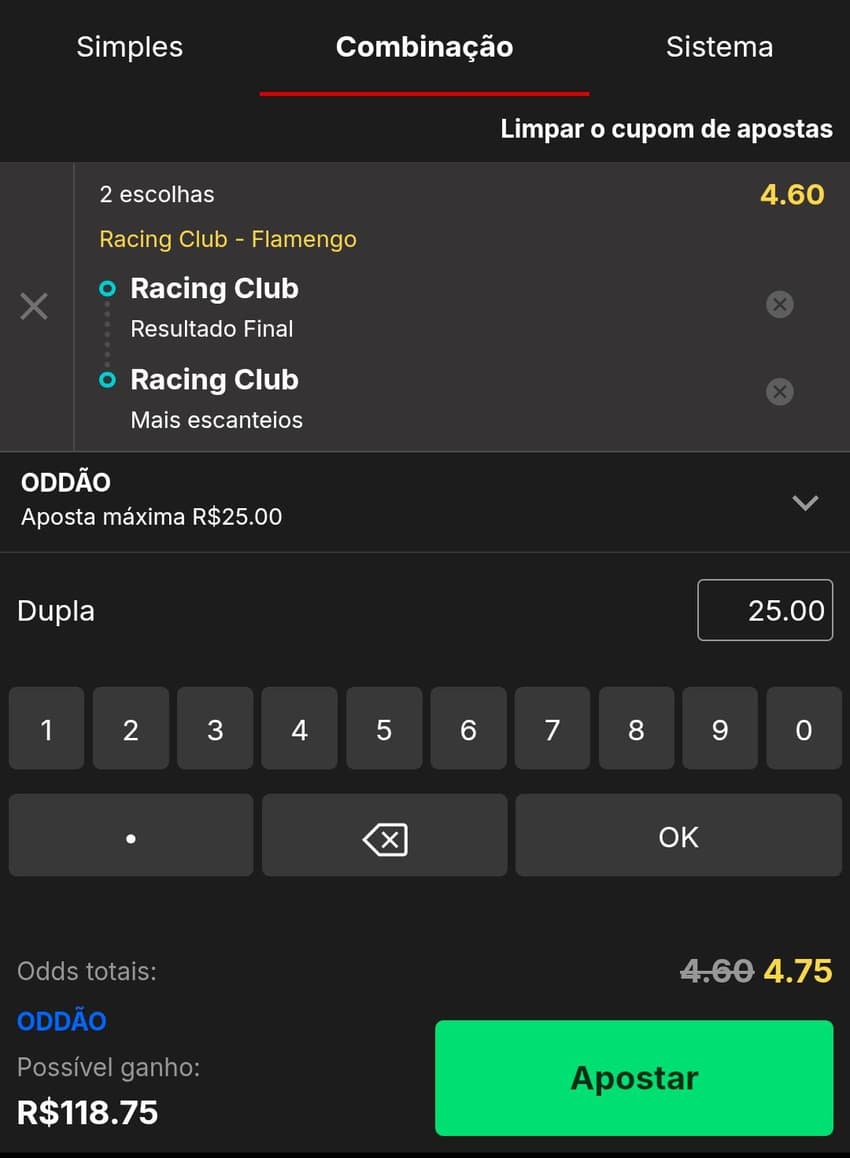Delete the Racing Club Mais escanteios selection
Viewport: 850px width, 1158px height.
click(780, 391)
